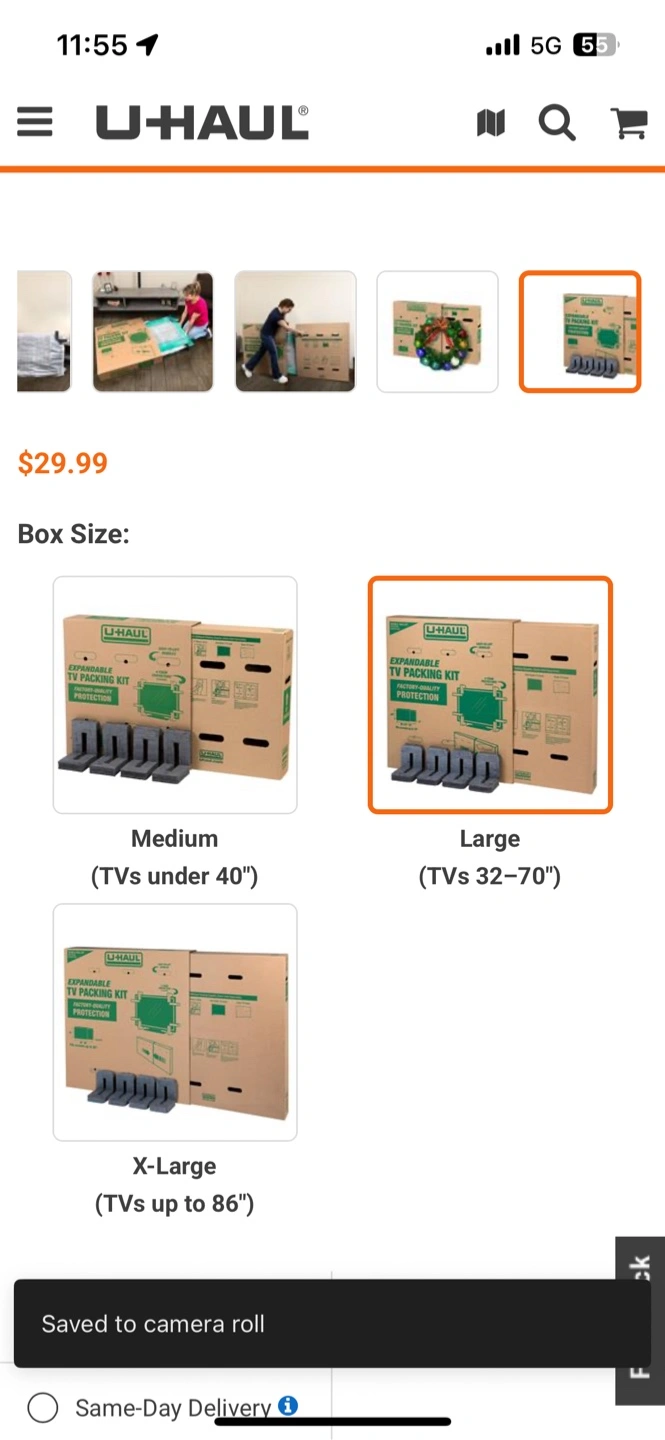Open the hamburger menu
This screenshot has width=665, height=1440.
click(x=35, y=123)
